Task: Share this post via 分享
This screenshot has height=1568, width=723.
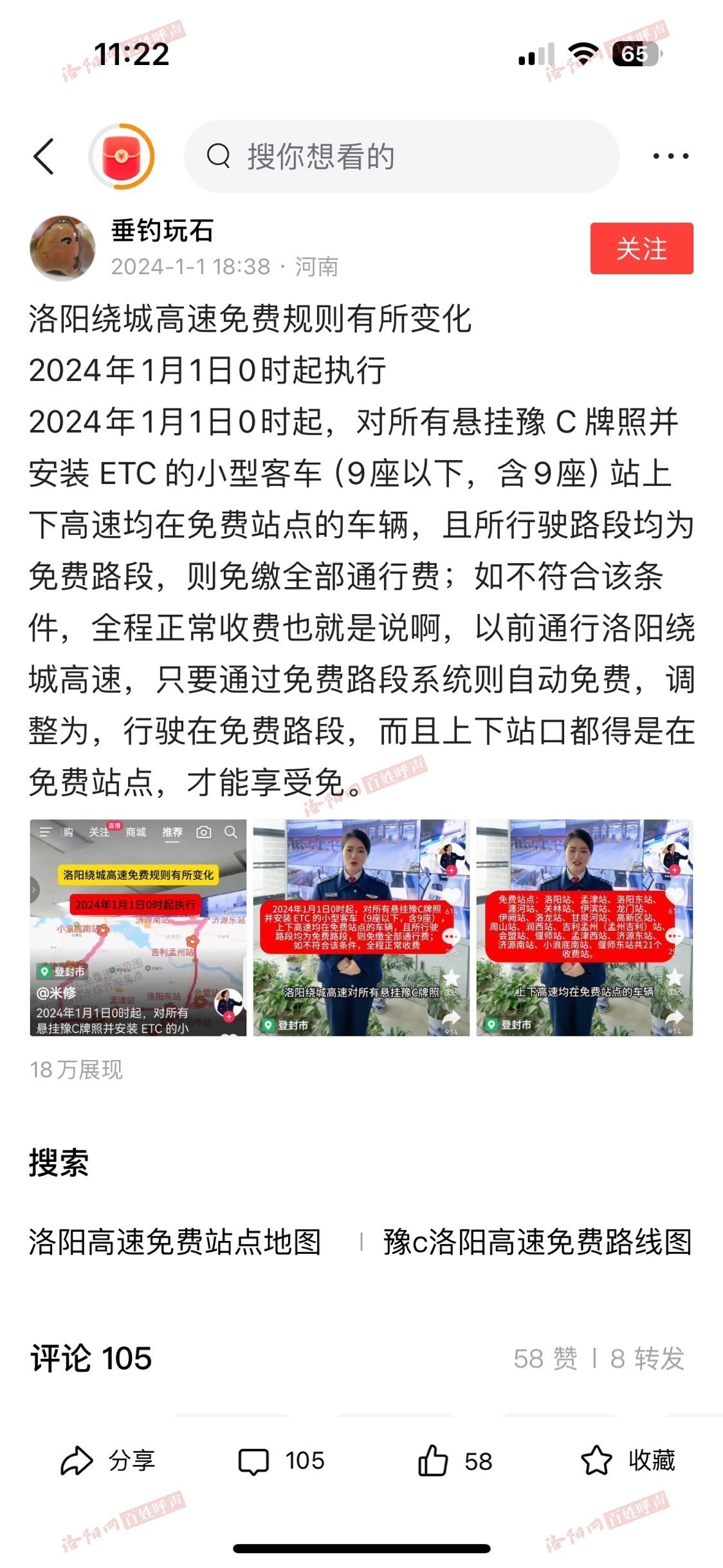Action: pos(108,1461)
